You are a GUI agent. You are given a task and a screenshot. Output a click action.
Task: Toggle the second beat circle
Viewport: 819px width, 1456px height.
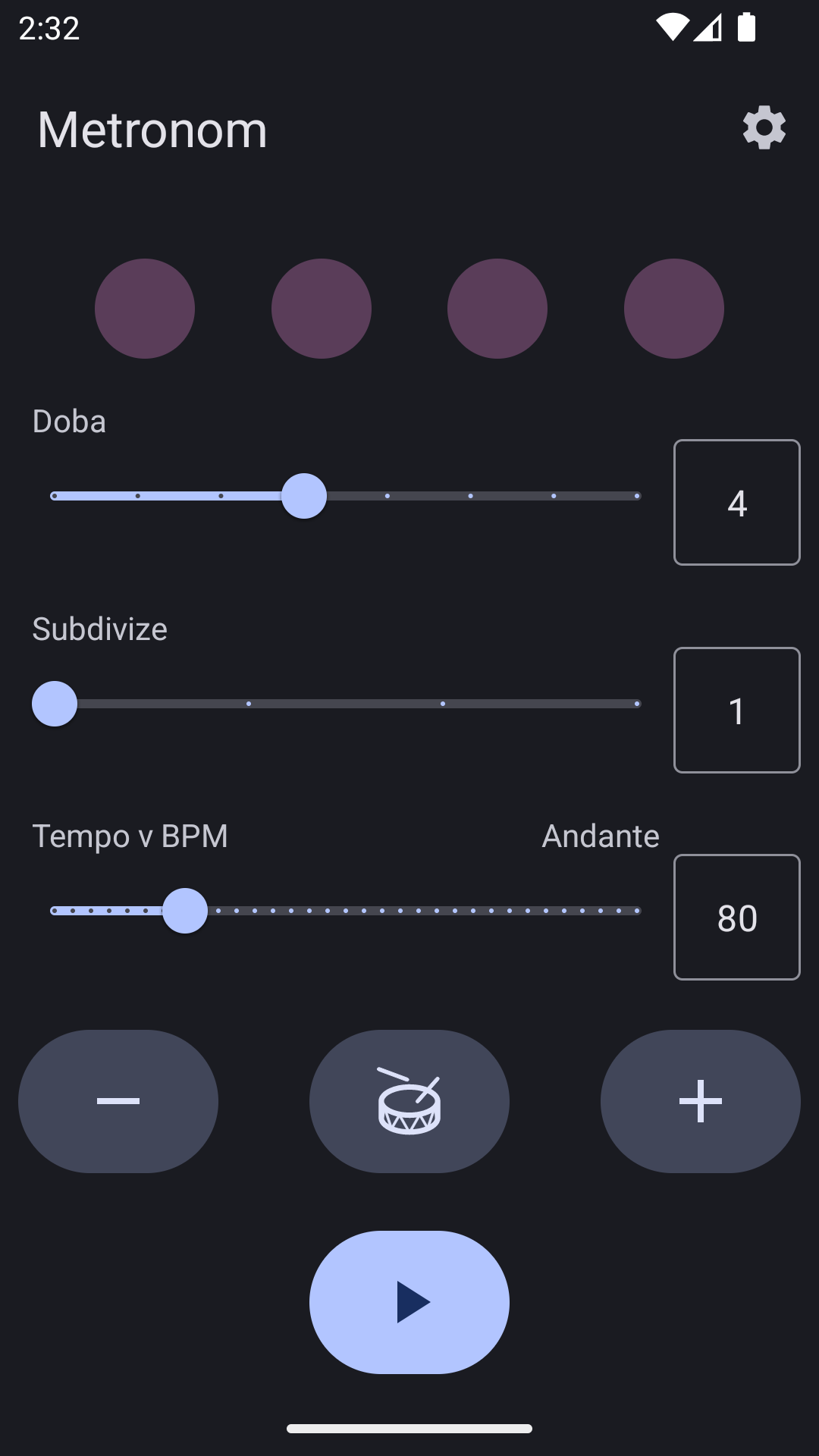point(322,309)
